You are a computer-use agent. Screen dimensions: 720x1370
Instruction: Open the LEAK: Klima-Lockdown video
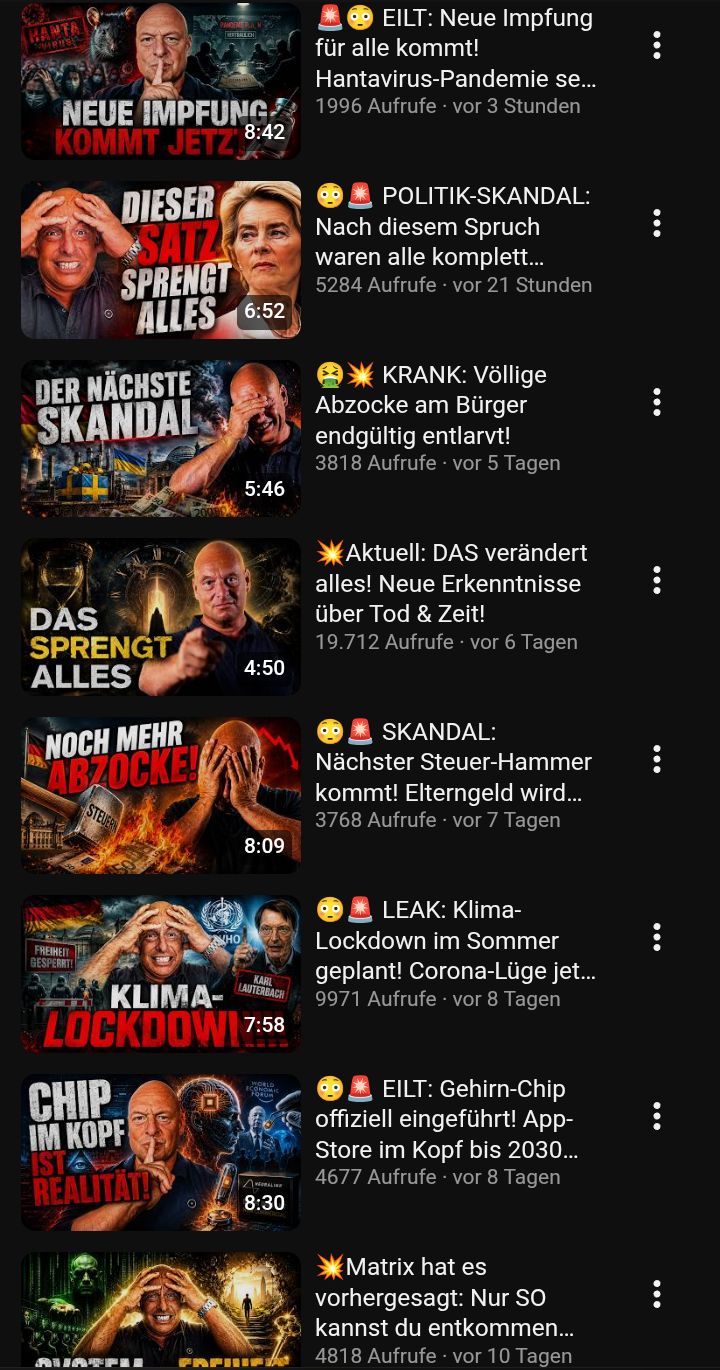(x=161, y=974)
